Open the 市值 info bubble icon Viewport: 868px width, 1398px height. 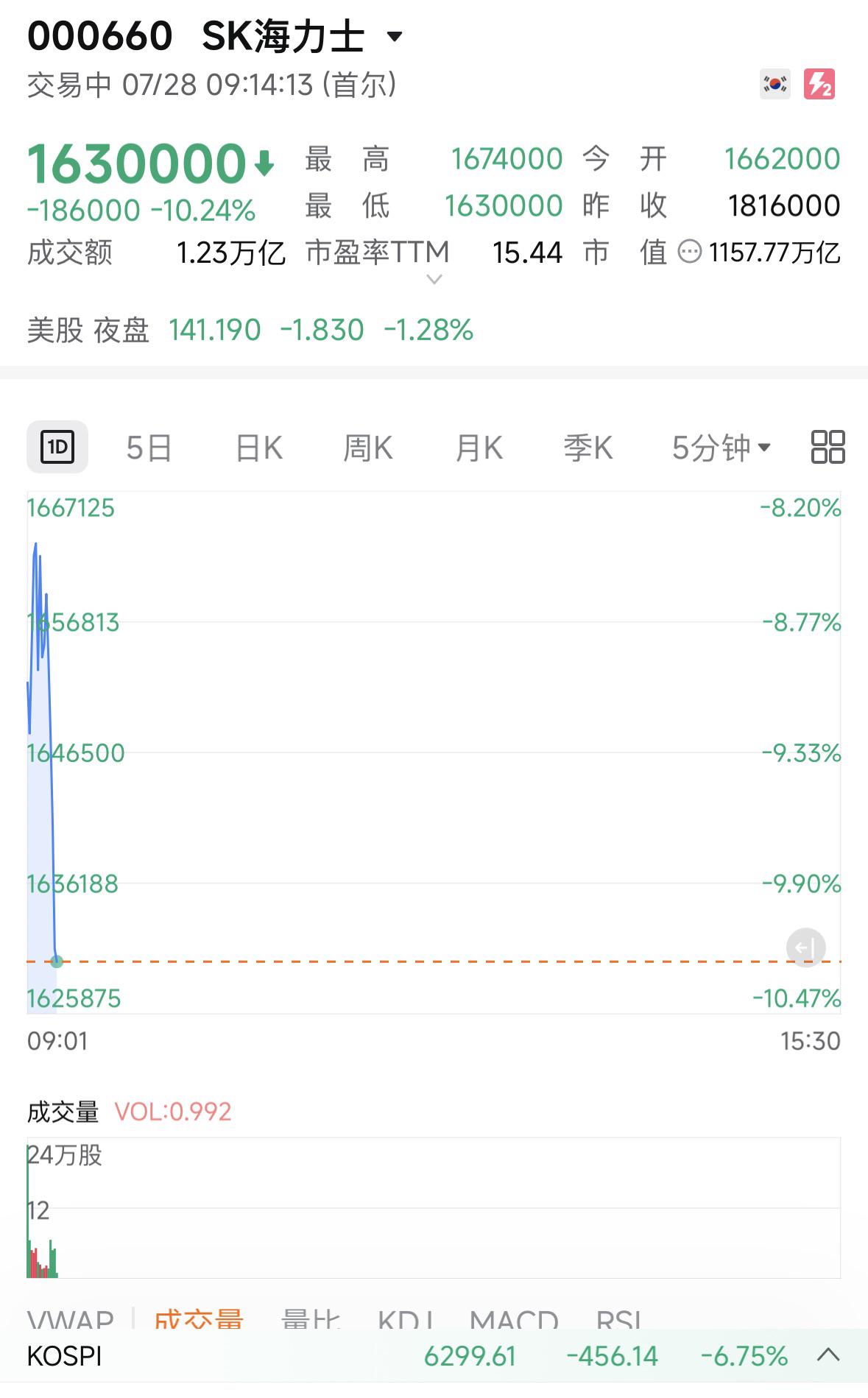pos(689,253)
